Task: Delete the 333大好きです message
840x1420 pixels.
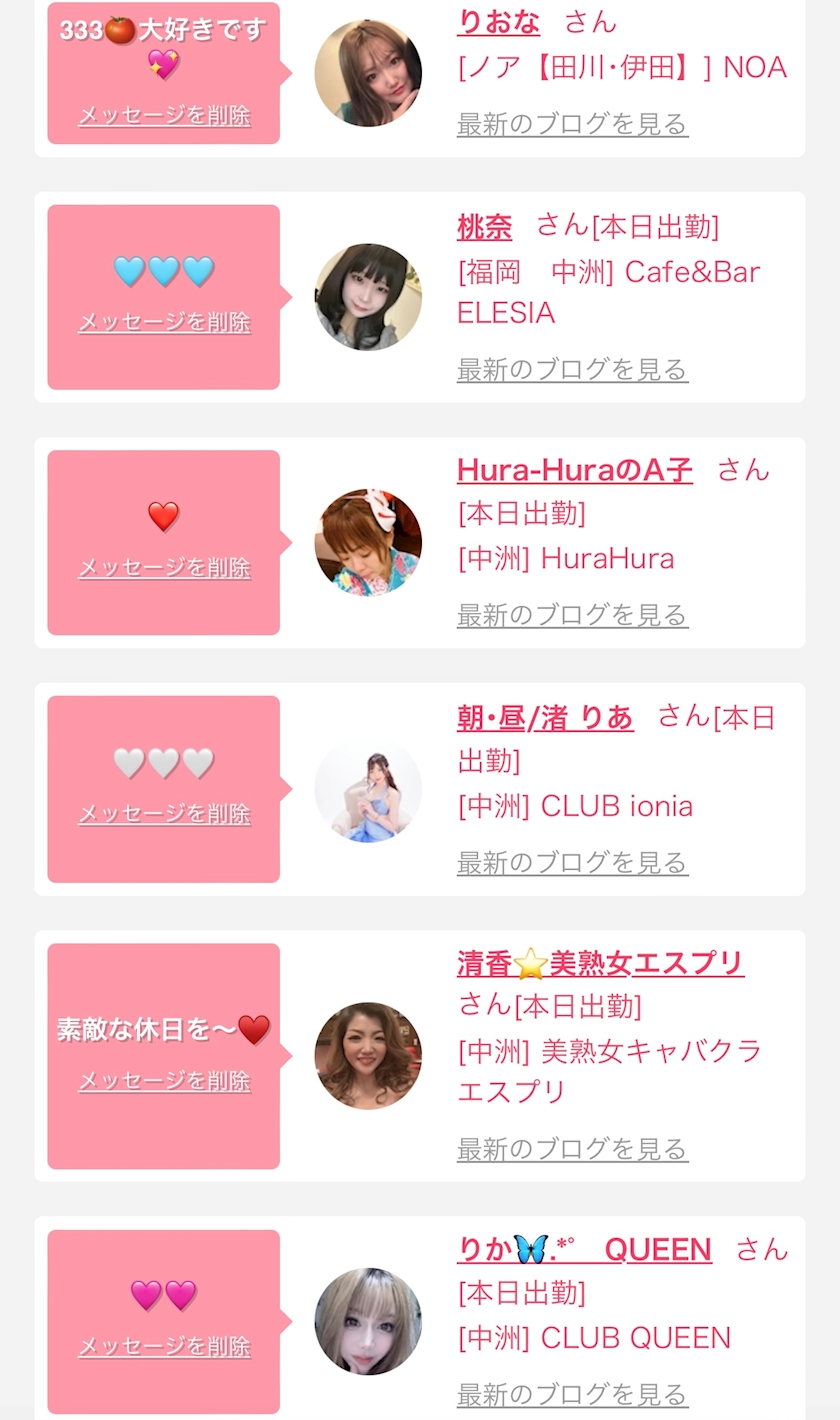Action: point(164,116)
